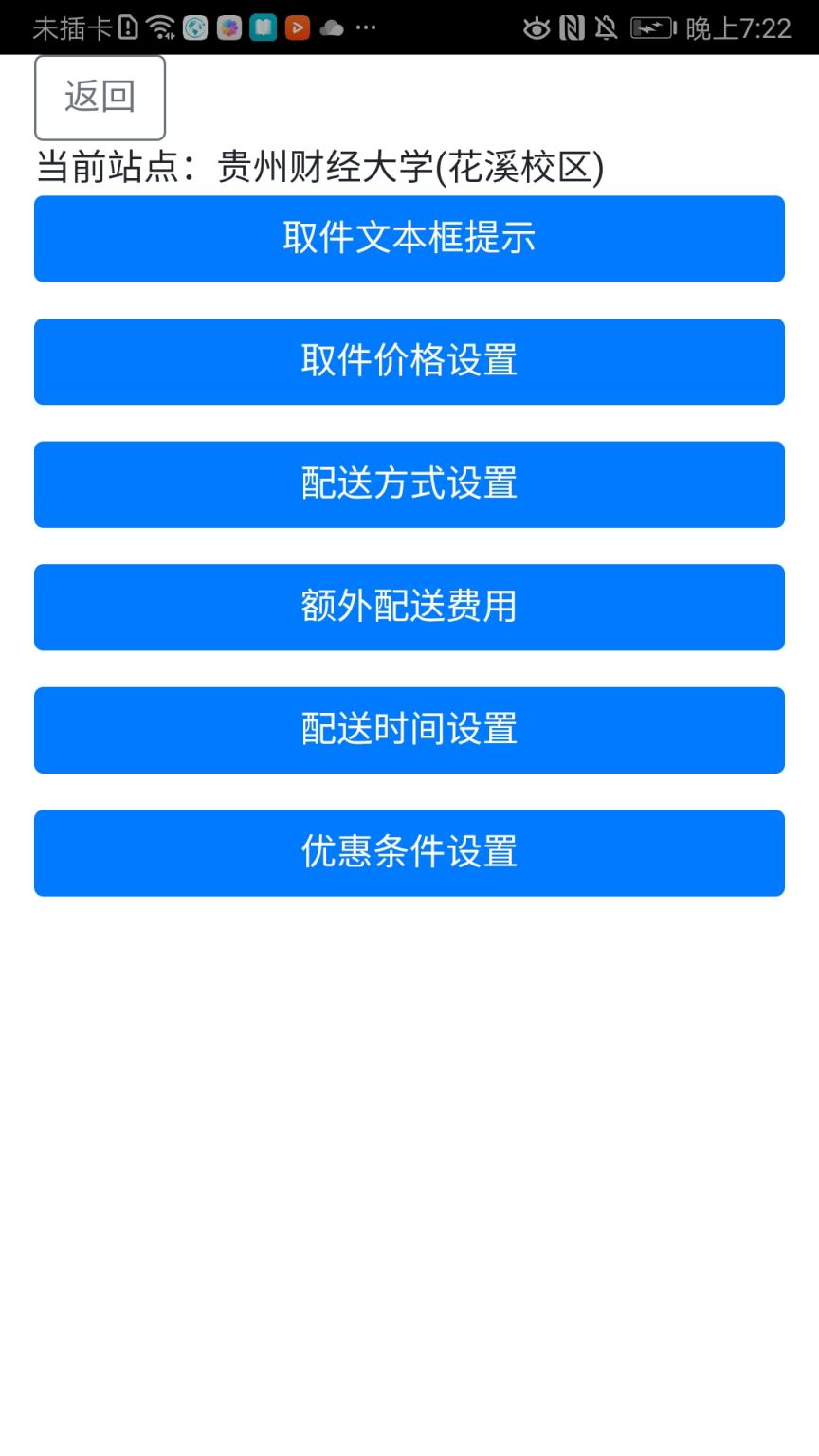
Task: Open 配送时间设置 delivery time settings
Action: coord(409,730)
